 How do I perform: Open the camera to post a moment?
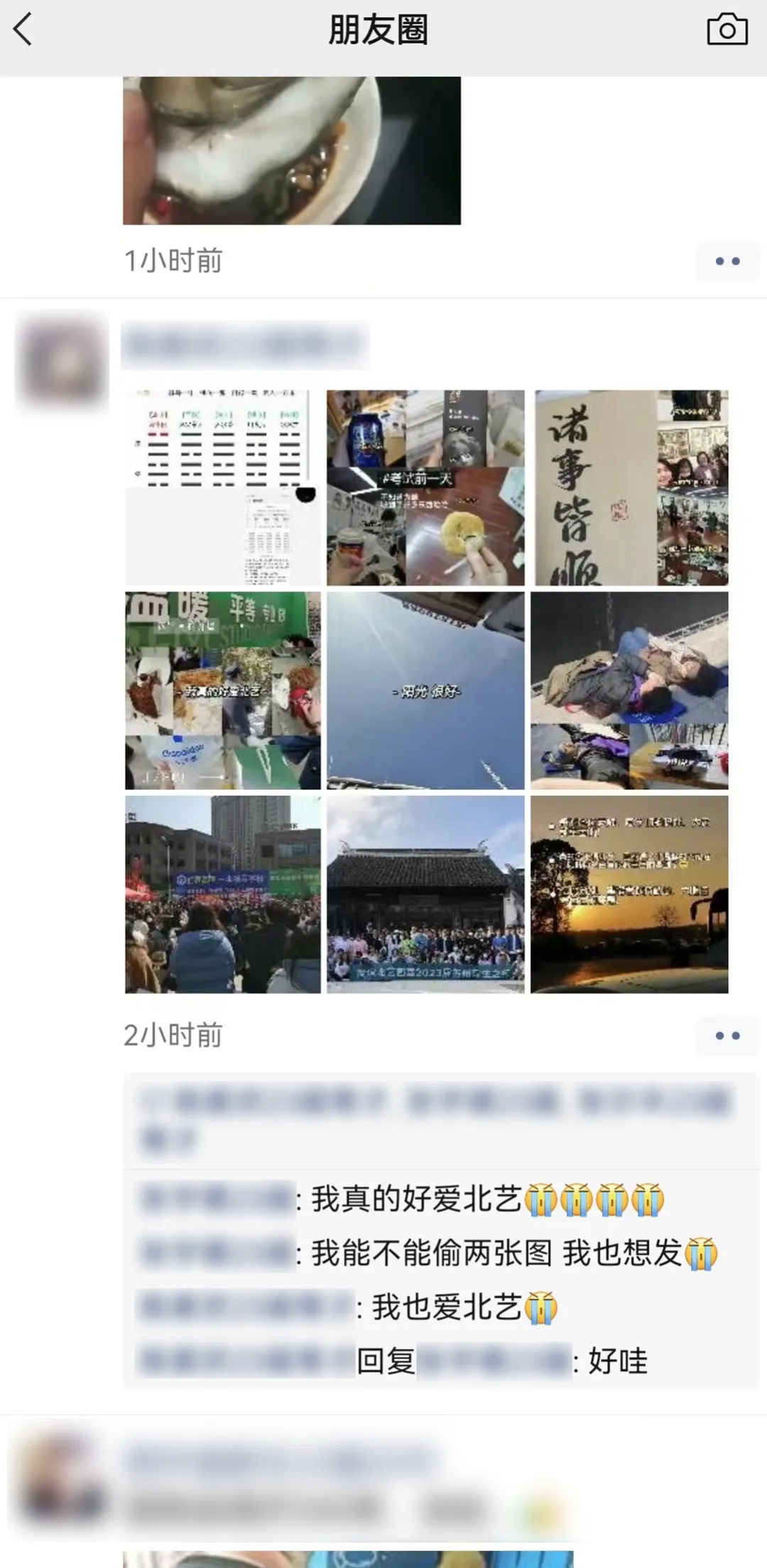click(727, 31)
